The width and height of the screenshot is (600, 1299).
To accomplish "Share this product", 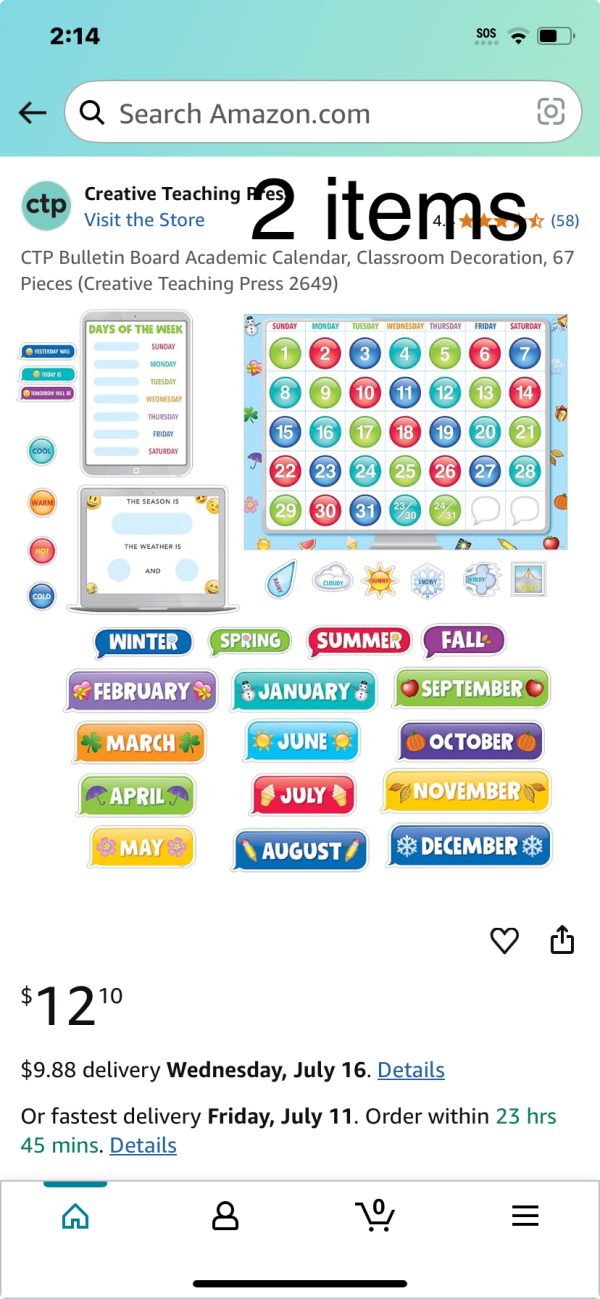I will pos(563,940).
